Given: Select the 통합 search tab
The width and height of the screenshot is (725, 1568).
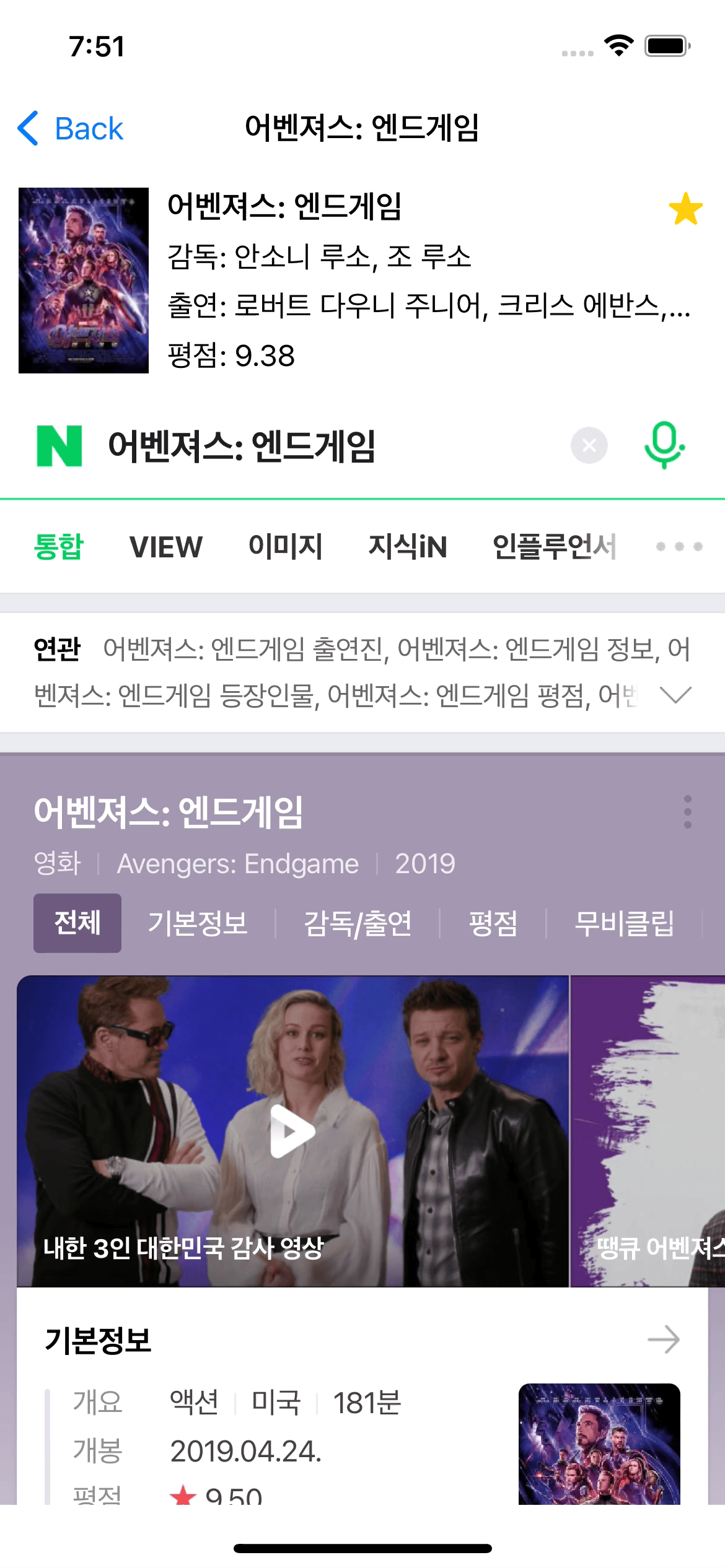Looking at the screenshot, I should (59, 547).
